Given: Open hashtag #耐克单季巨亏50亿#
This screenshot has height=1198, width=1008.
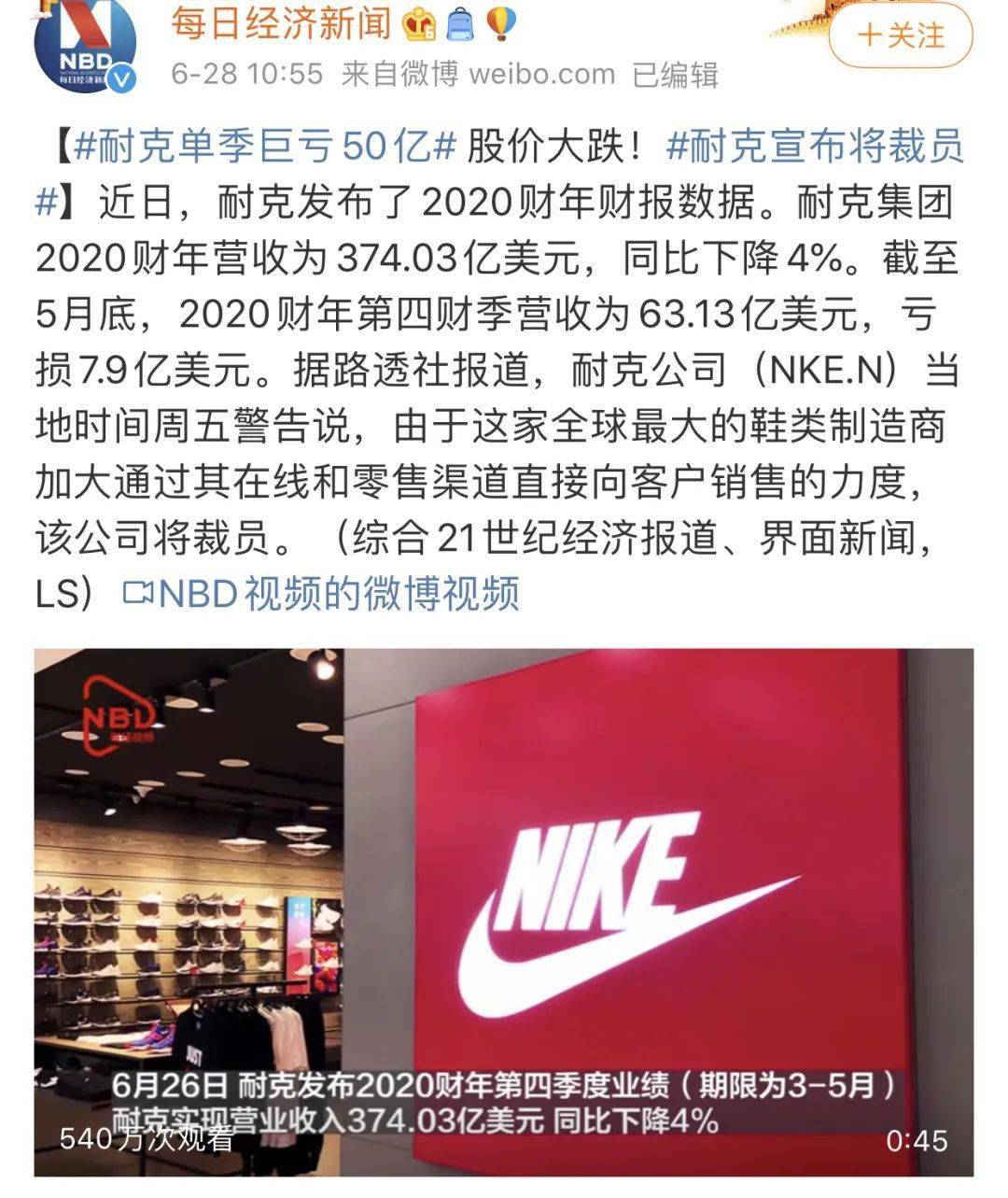Looking at the screenshot, I should [264, 147].
